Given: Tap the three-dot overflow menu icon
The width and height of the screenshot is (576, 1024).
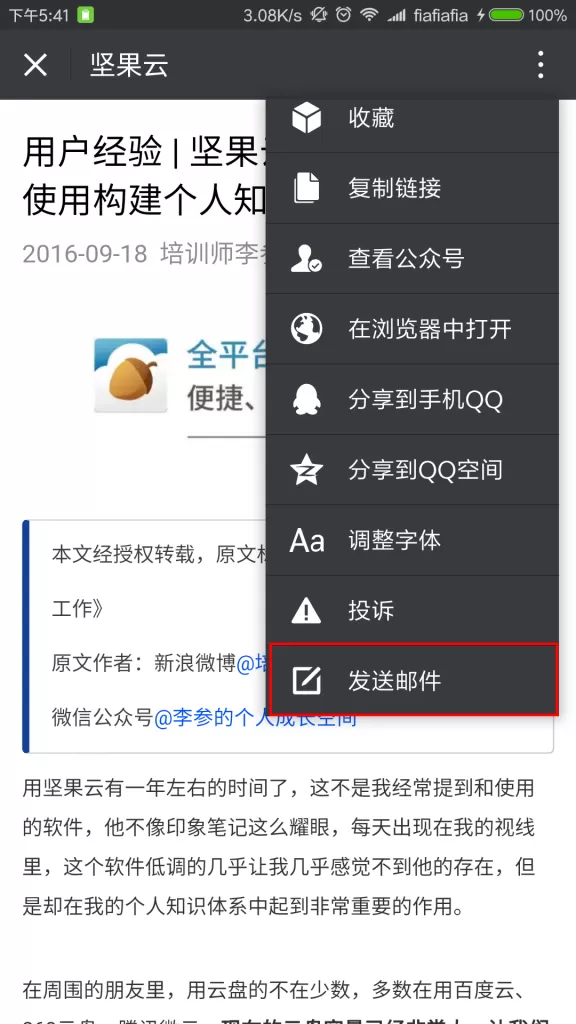Looking at the screenshot, I should (540, 65).
